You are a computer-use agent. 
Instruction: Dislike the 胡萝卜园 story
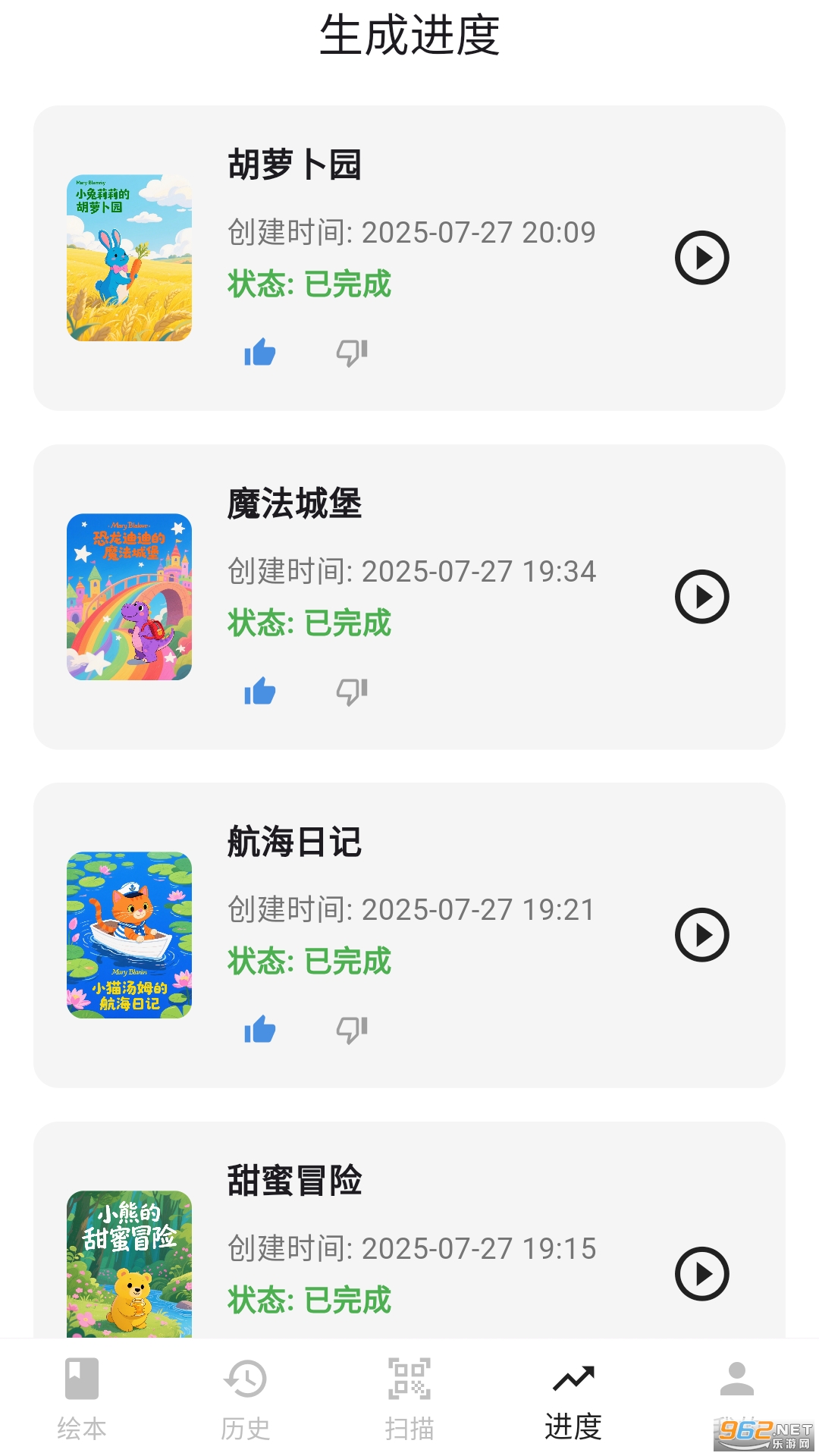click(x=352, y=353)
